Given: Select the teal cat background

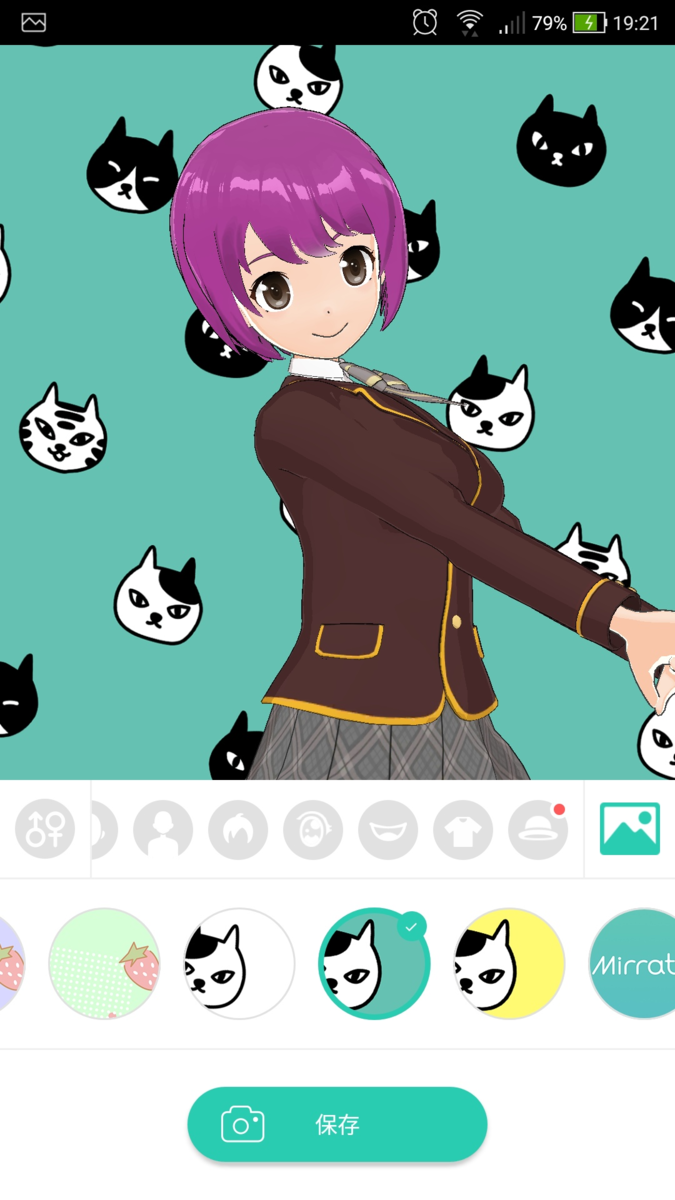Looking at the screenshot, I should (374, 964).
